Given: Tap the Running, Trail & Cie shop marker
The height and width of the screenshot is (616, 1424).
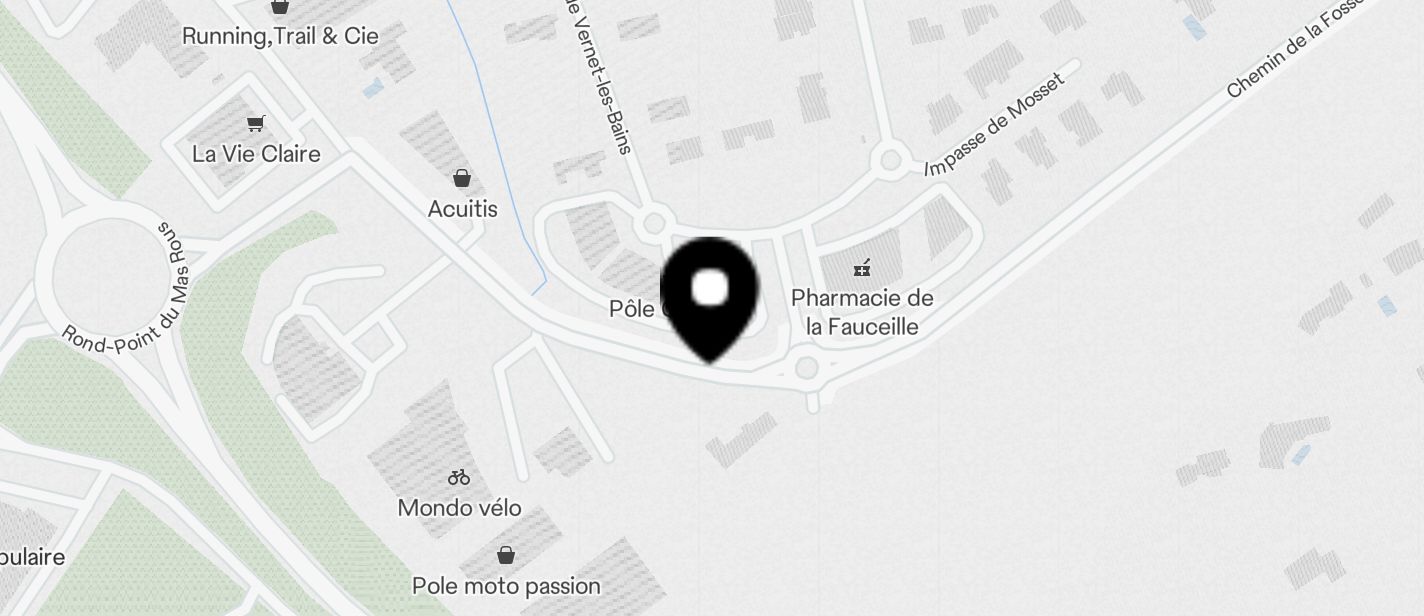Looking at the screenshot, I should tap(279, 8).
